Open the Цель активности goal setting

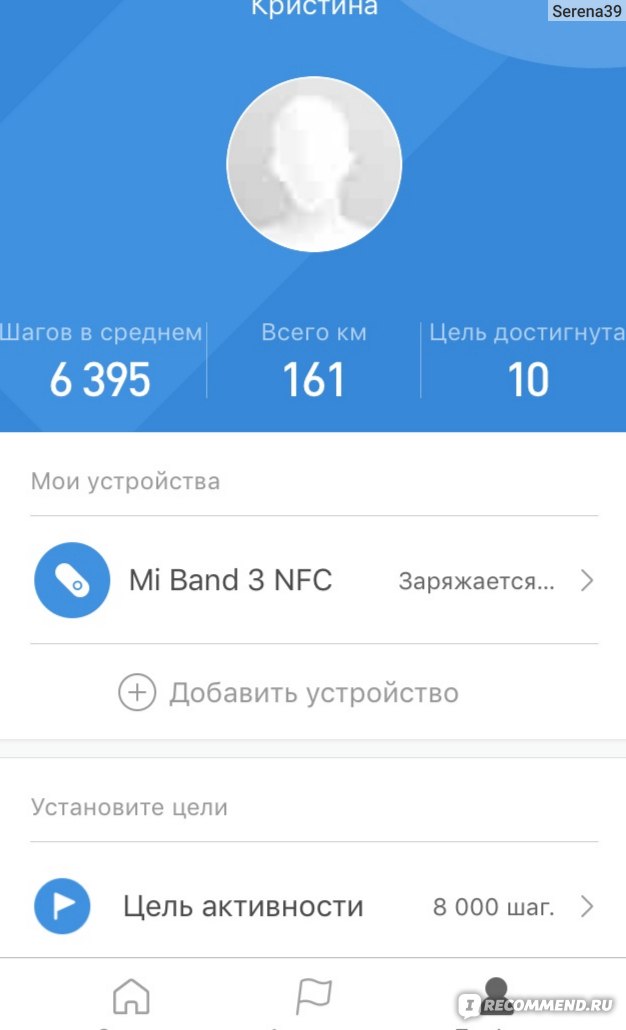314,907
